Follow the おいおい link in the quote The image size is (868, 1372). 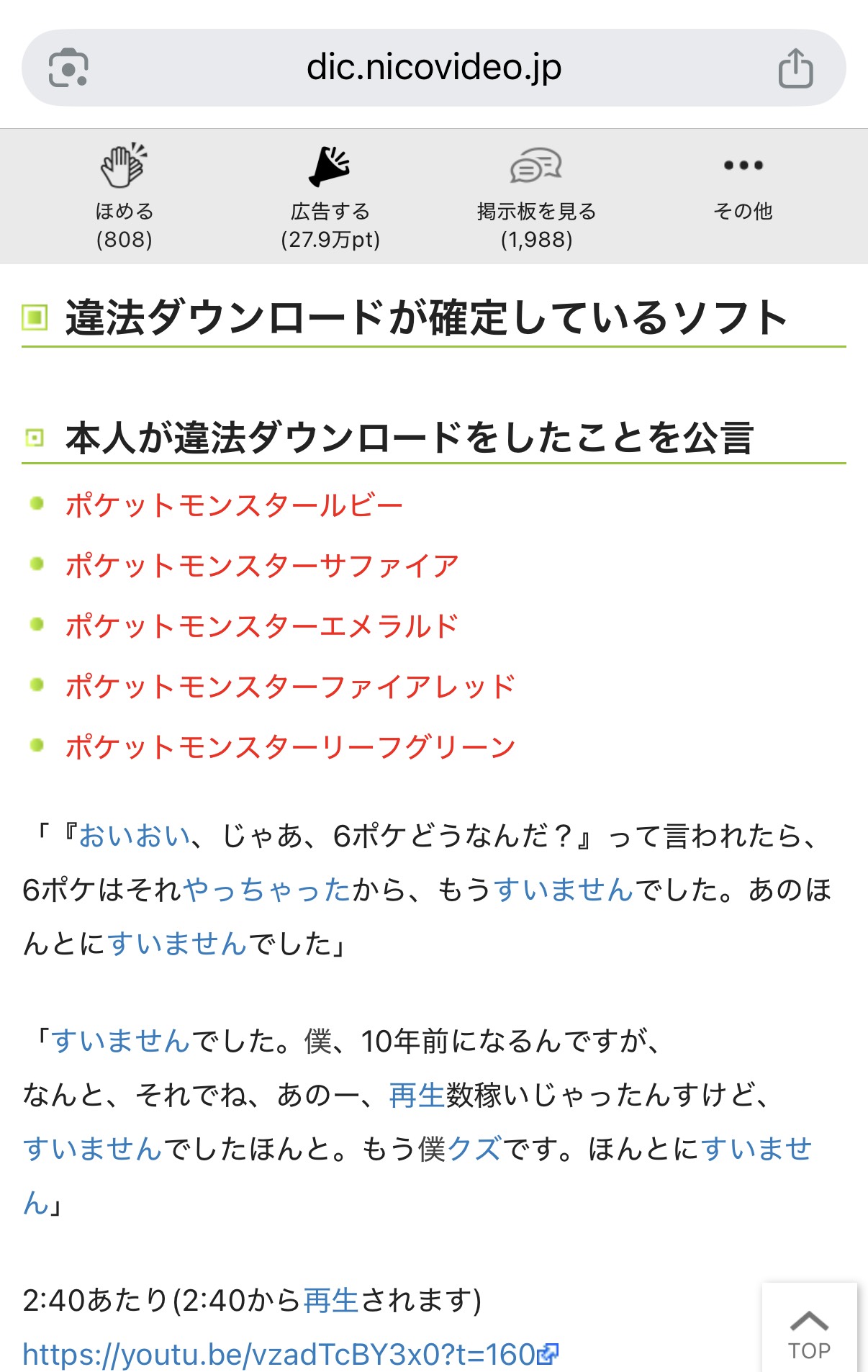pos(135,836)
